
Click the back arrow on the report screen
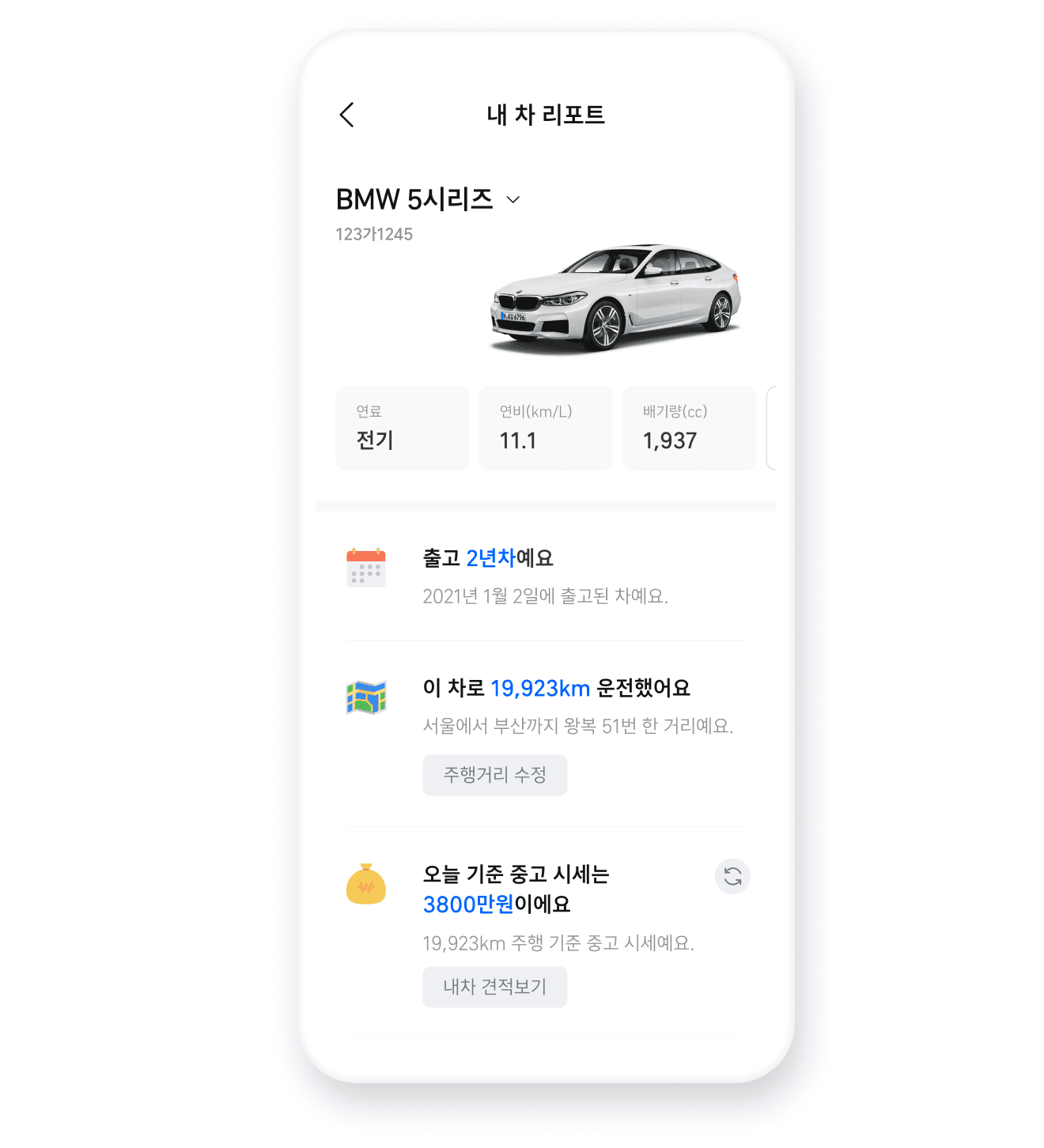tap(346, 114)
